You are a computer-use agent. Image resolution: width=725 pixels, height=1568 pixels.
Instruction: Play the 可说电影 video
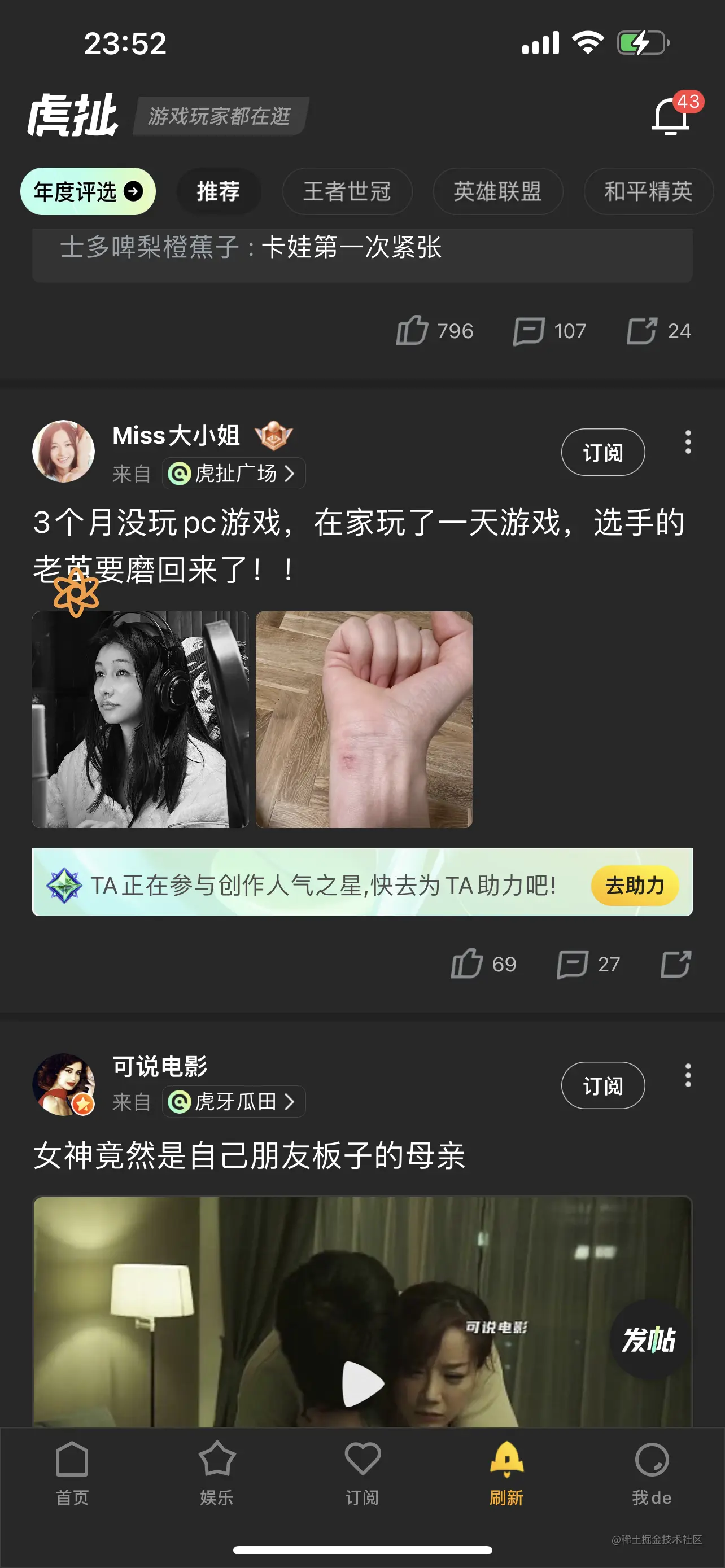pos(363,1383)
